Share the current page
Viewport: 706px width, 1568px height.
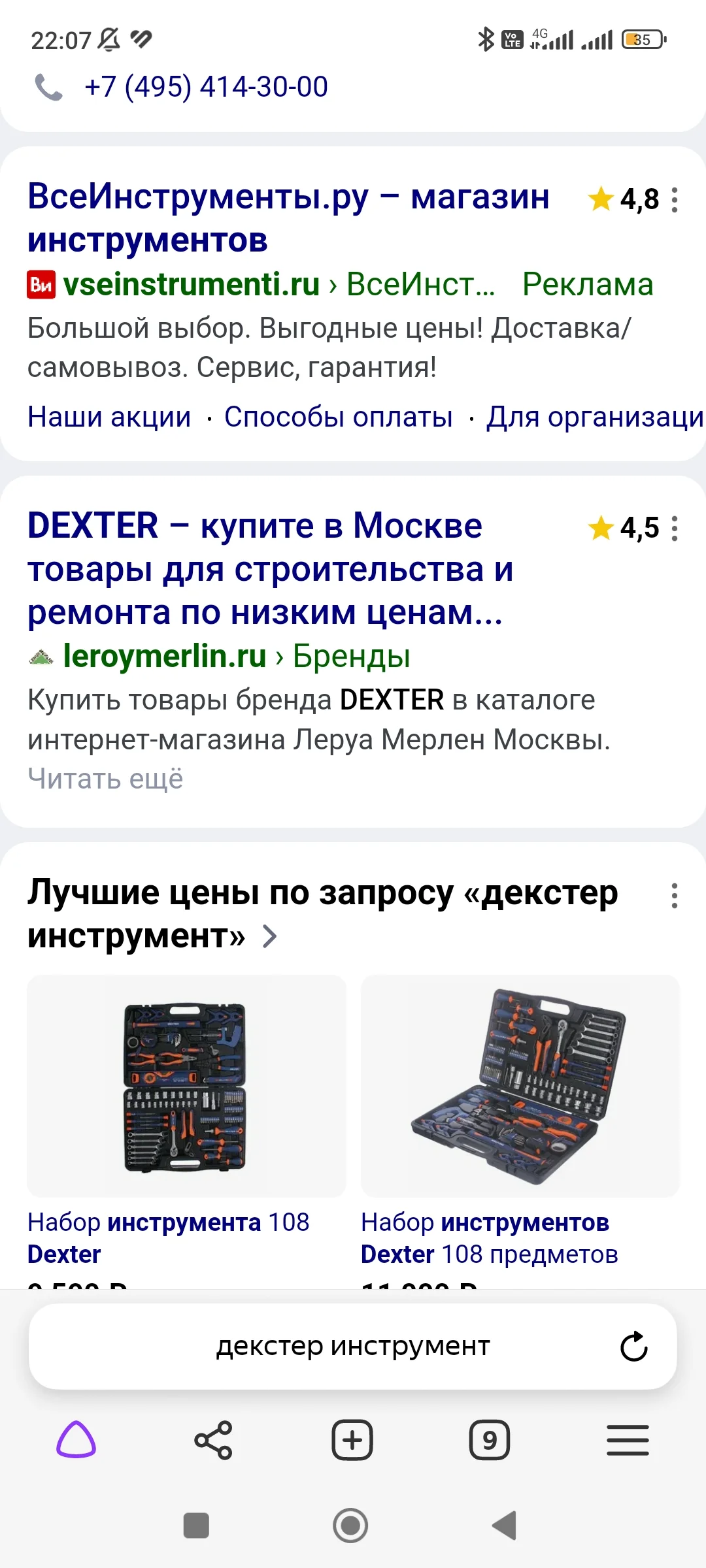[214, 1441]
